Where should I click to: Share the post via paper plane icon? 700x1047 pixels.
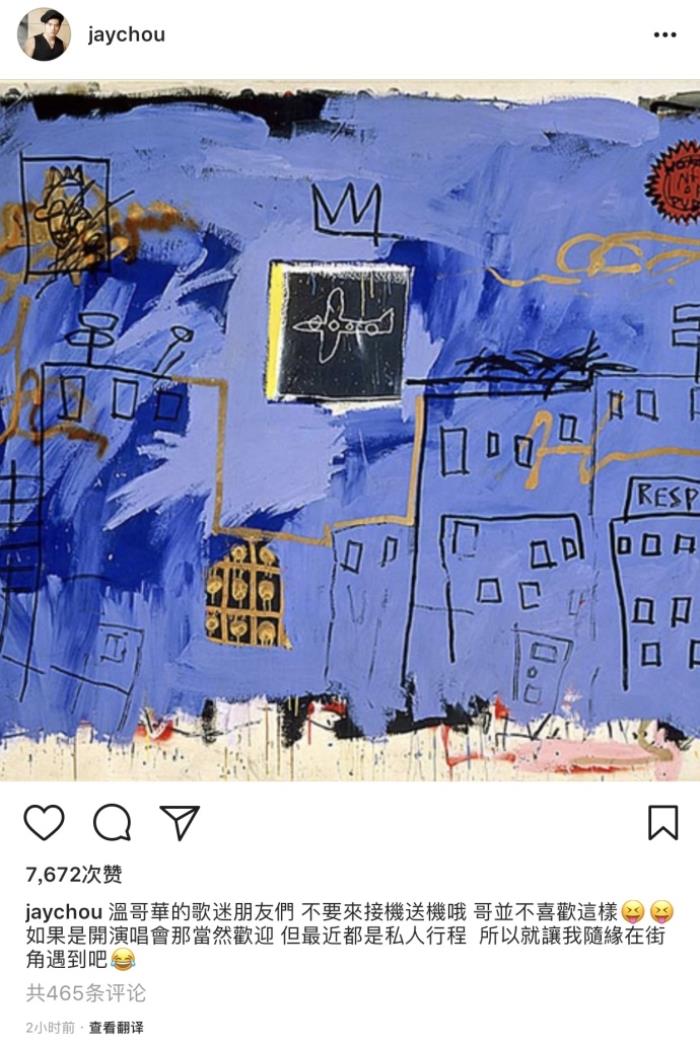(x=180, y=822)
